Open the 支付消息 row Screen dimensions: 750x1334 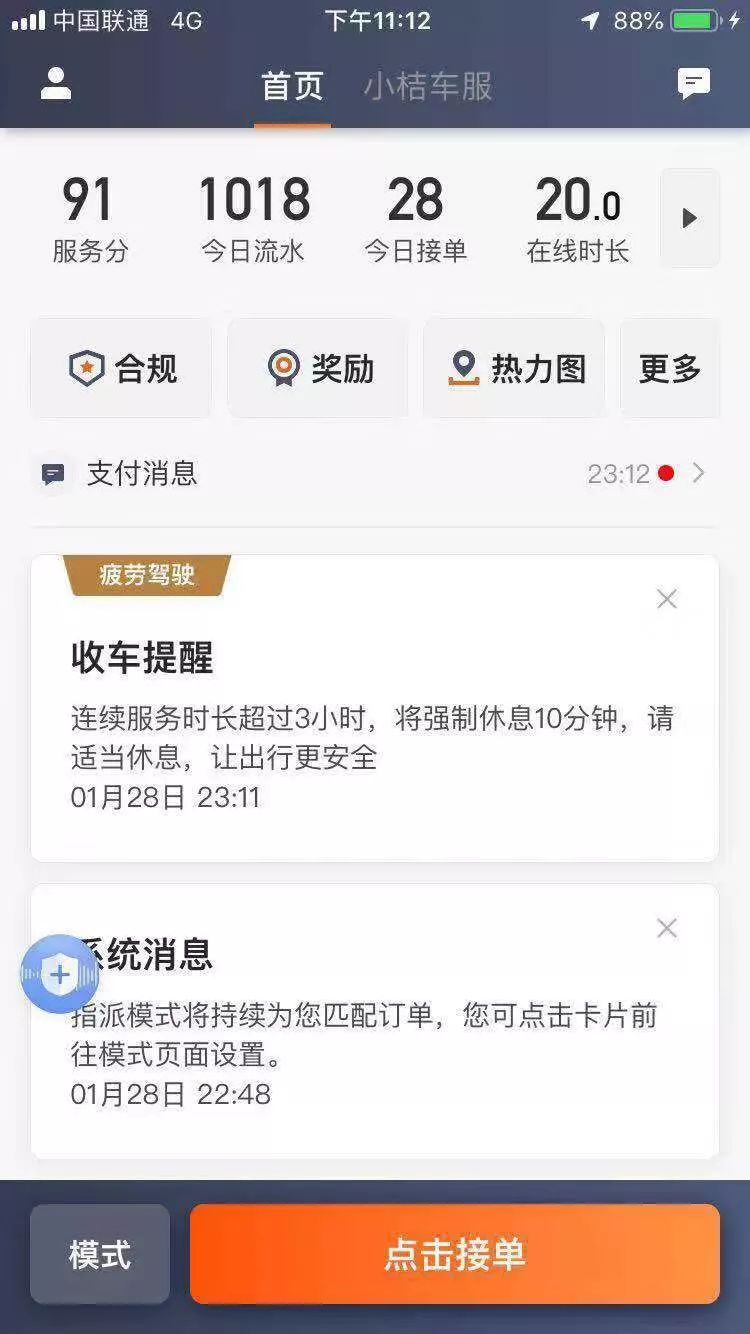coord(374,473)
